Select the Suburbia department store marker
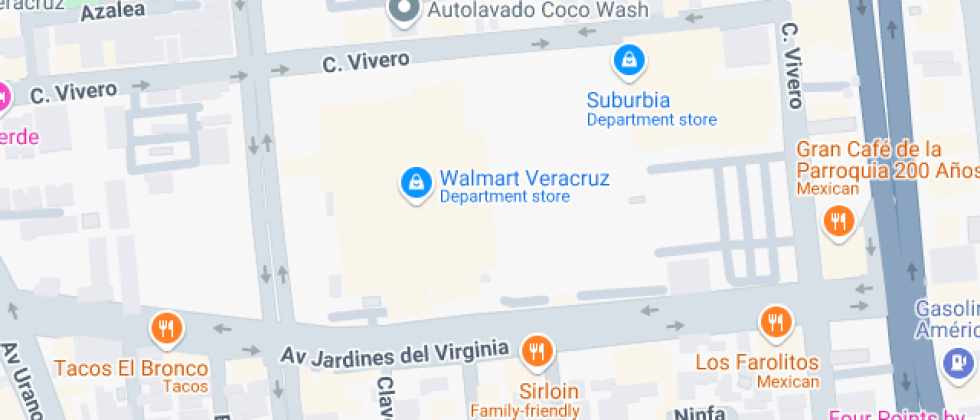The height and width of the screenshot is (420, 980). point(628,62)
